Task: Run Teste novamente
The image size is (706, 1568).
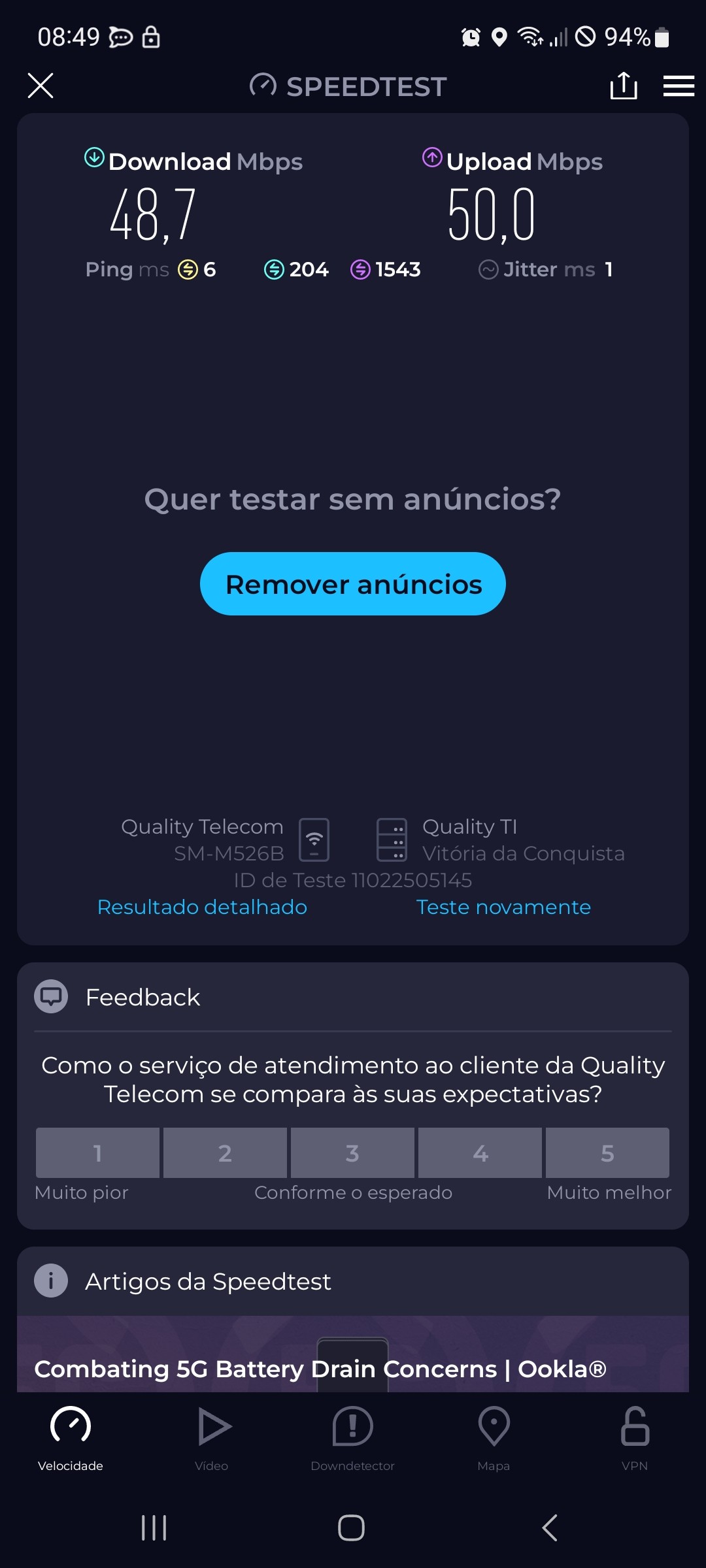Action: pos(503,907)
